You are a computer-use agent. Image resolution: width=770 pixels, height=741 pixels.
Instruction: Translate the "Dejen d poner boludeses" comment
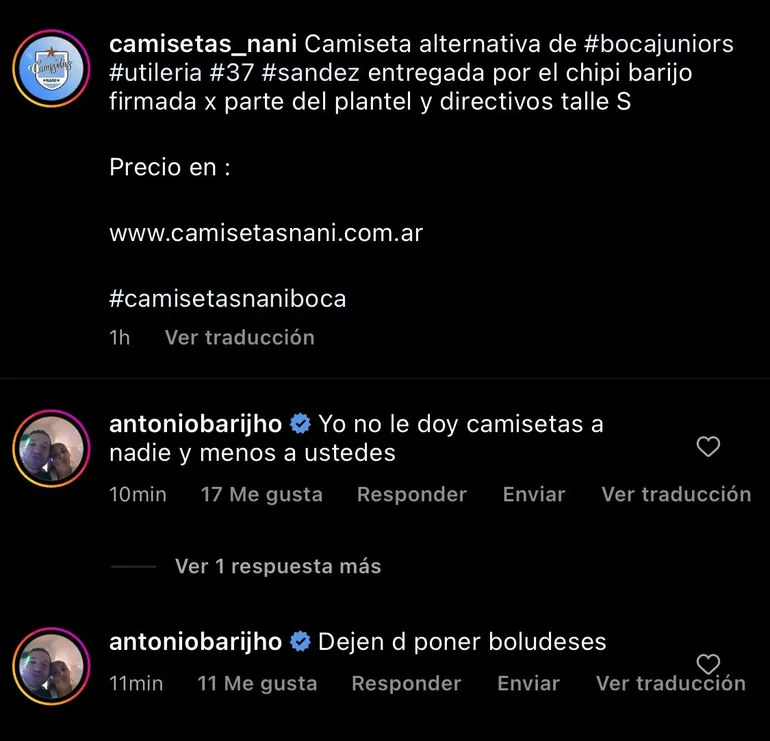pyautogui.click(x=671, y=684)
